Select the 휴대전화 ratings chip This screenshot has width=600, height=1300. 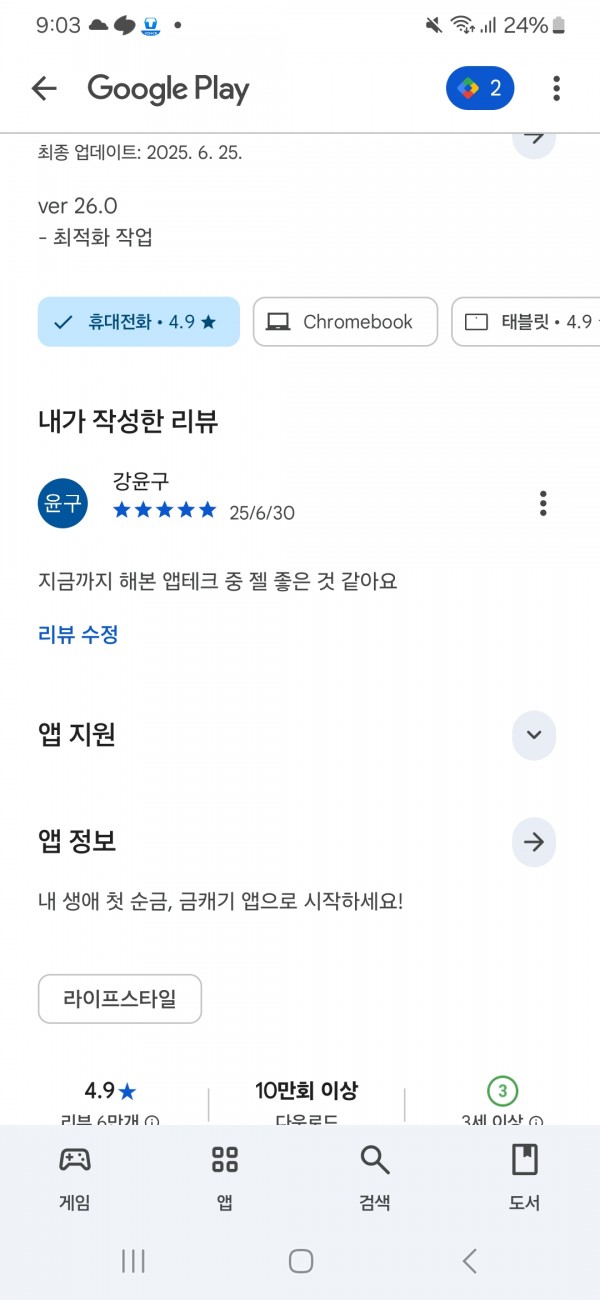(139, 322)
